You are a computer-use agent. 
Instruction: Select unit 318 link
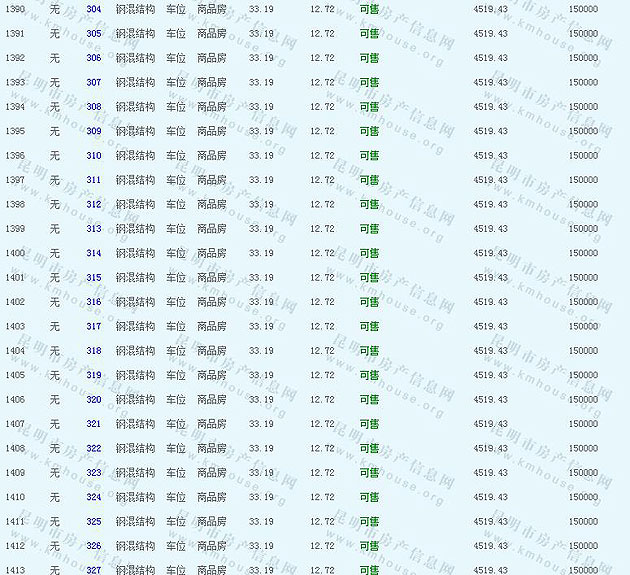94,351
